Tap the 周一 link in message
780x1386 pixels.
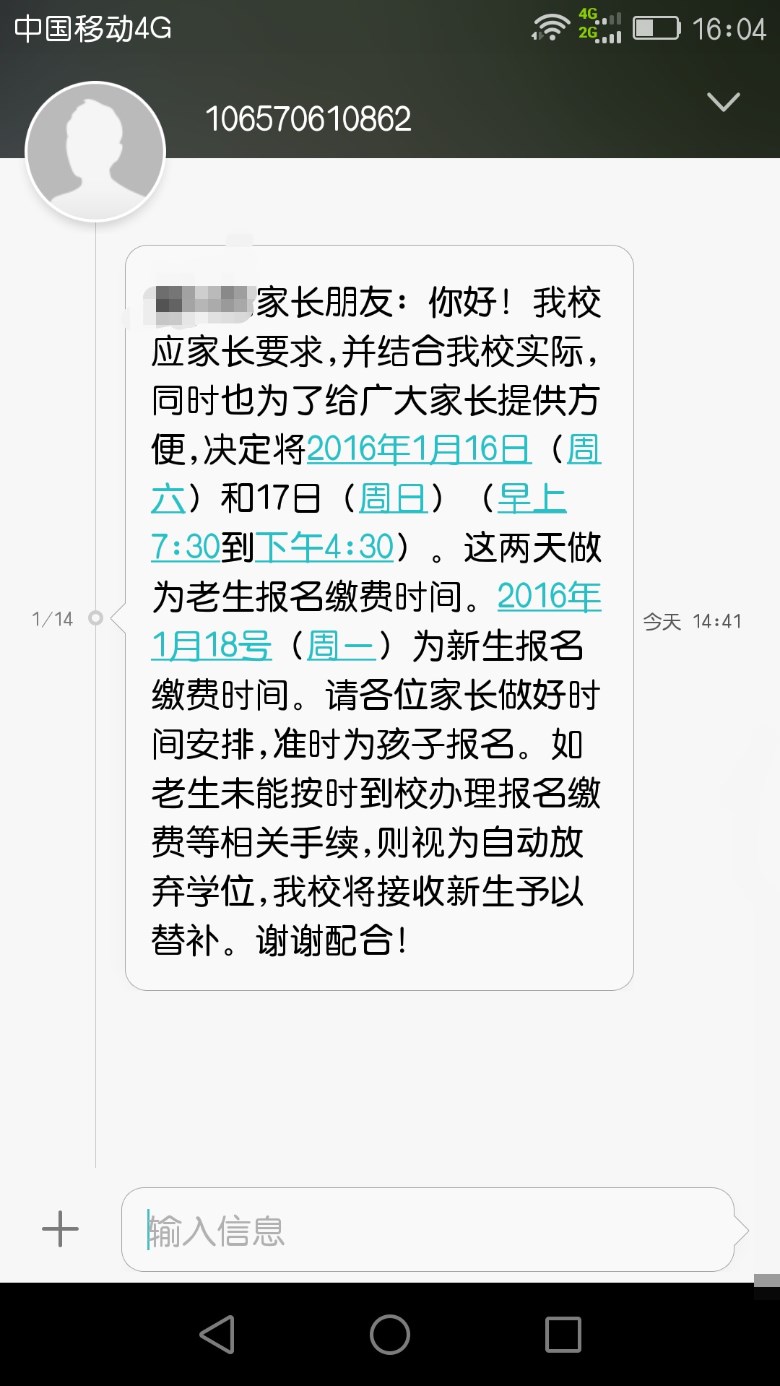pyautogui.click(x=341, y=645)
